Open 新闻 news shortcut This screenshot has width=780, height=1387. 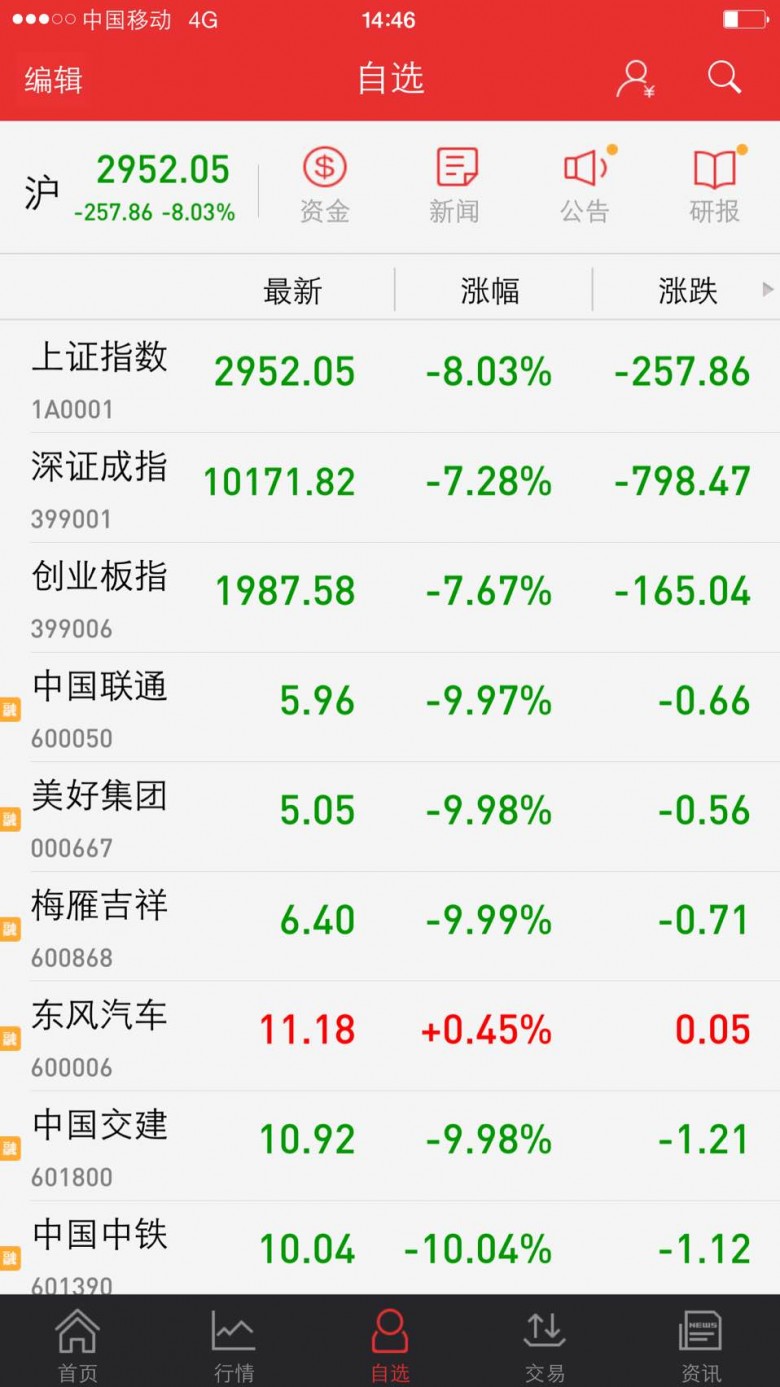tap(455, 186)
